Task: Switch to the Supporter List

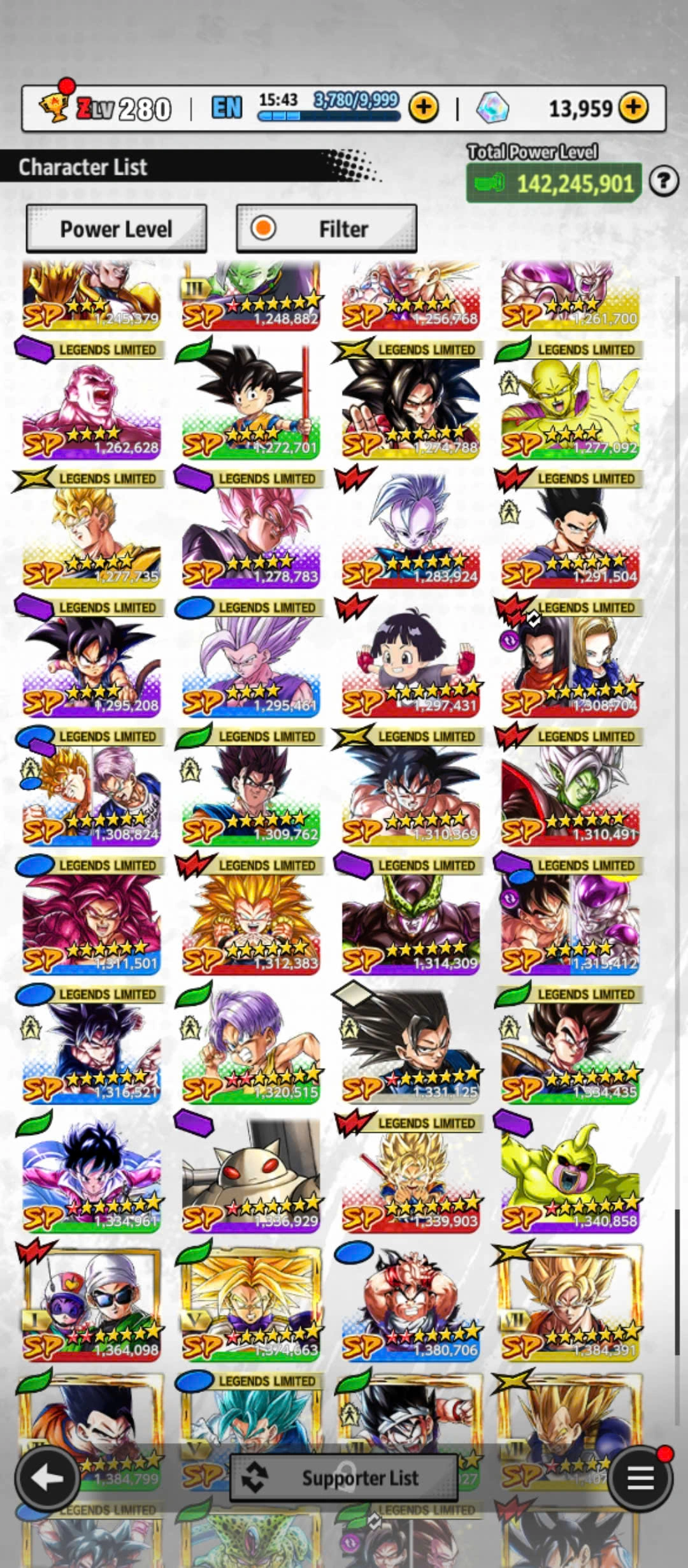Action: pyautogui.click(x=344, y=1477)
